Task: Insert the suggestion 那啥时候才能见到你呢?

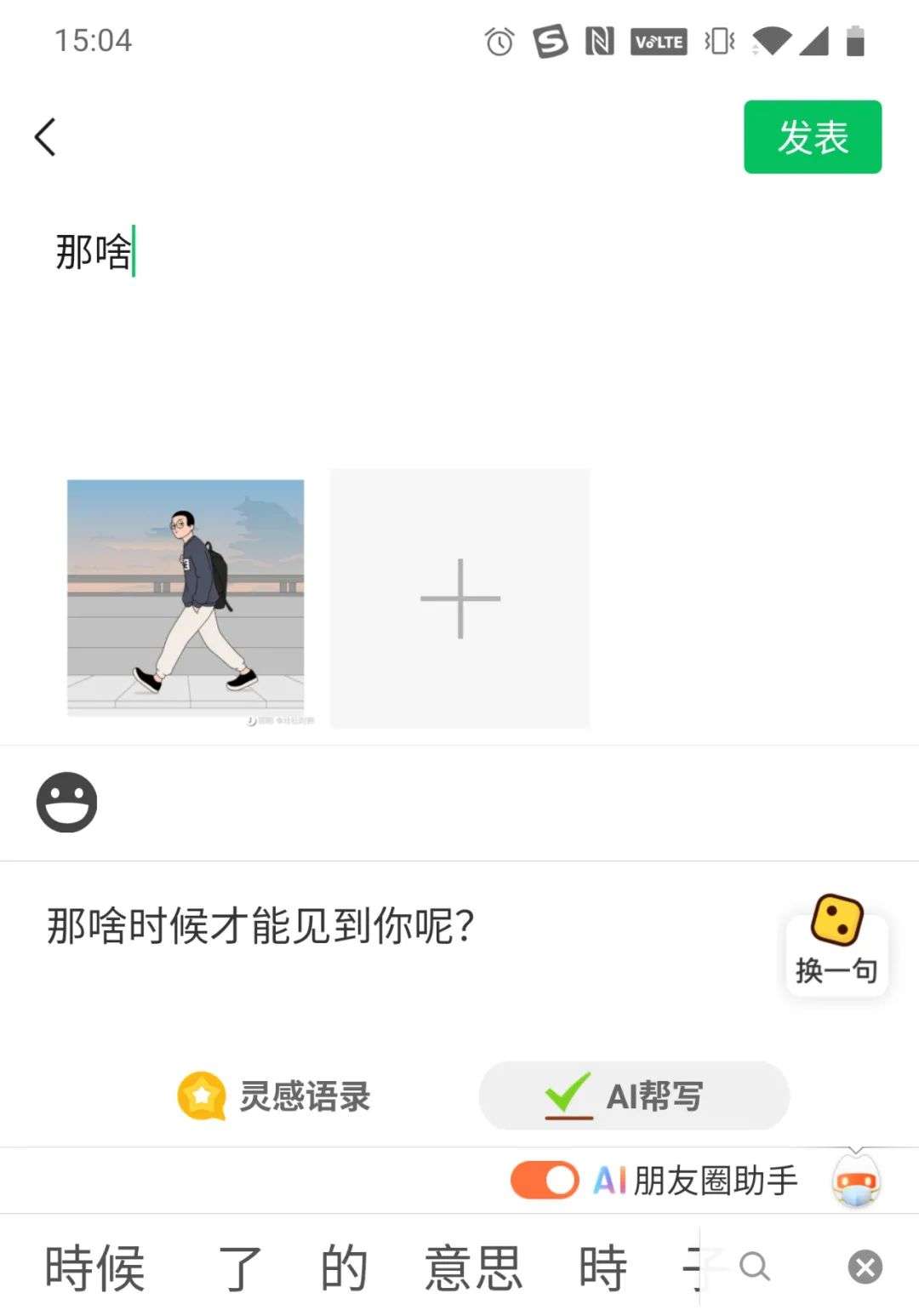Action: pos(260,926)
